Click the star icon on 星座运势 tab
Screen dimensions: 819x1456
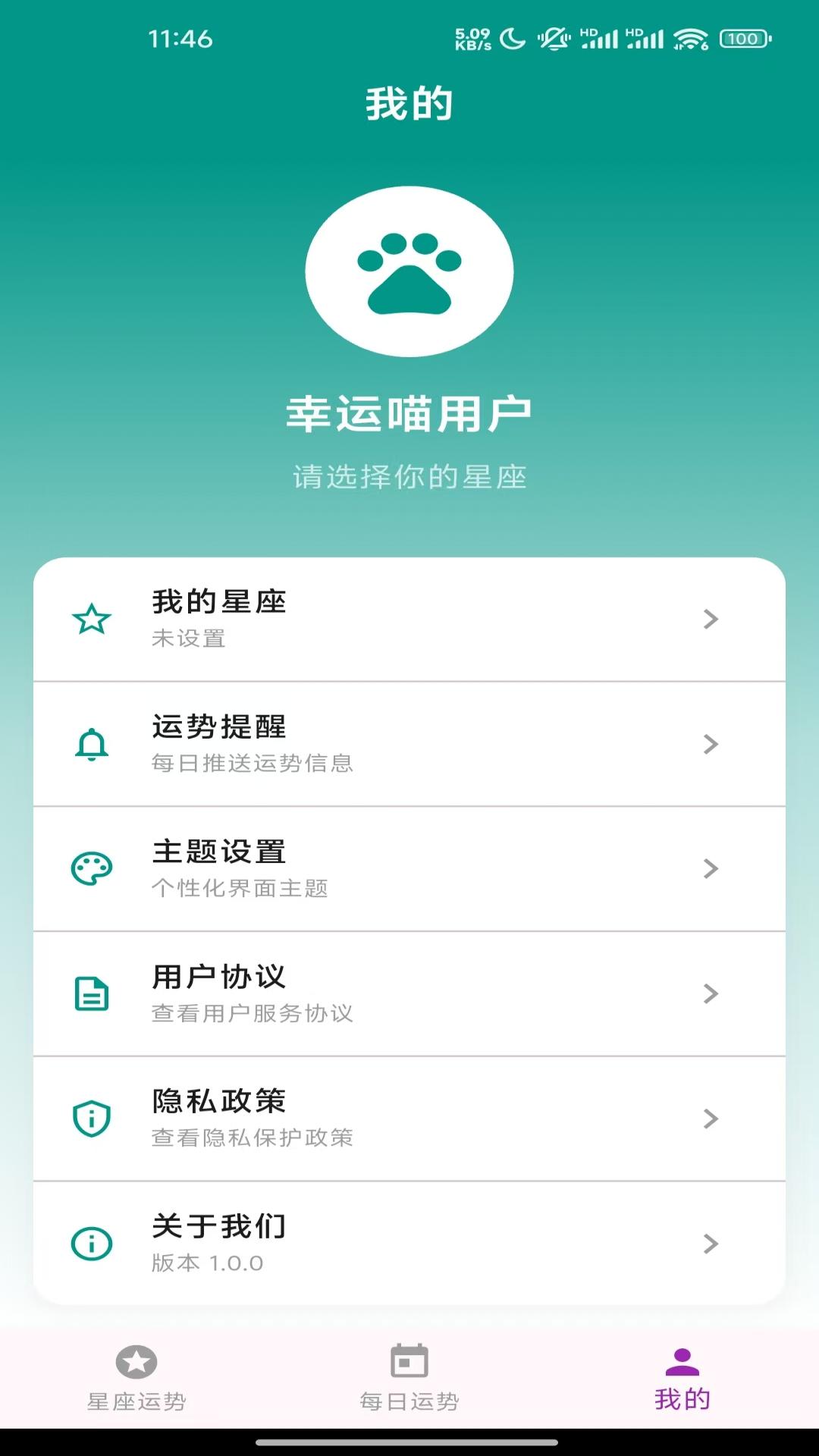click(x=136, y=1376)
